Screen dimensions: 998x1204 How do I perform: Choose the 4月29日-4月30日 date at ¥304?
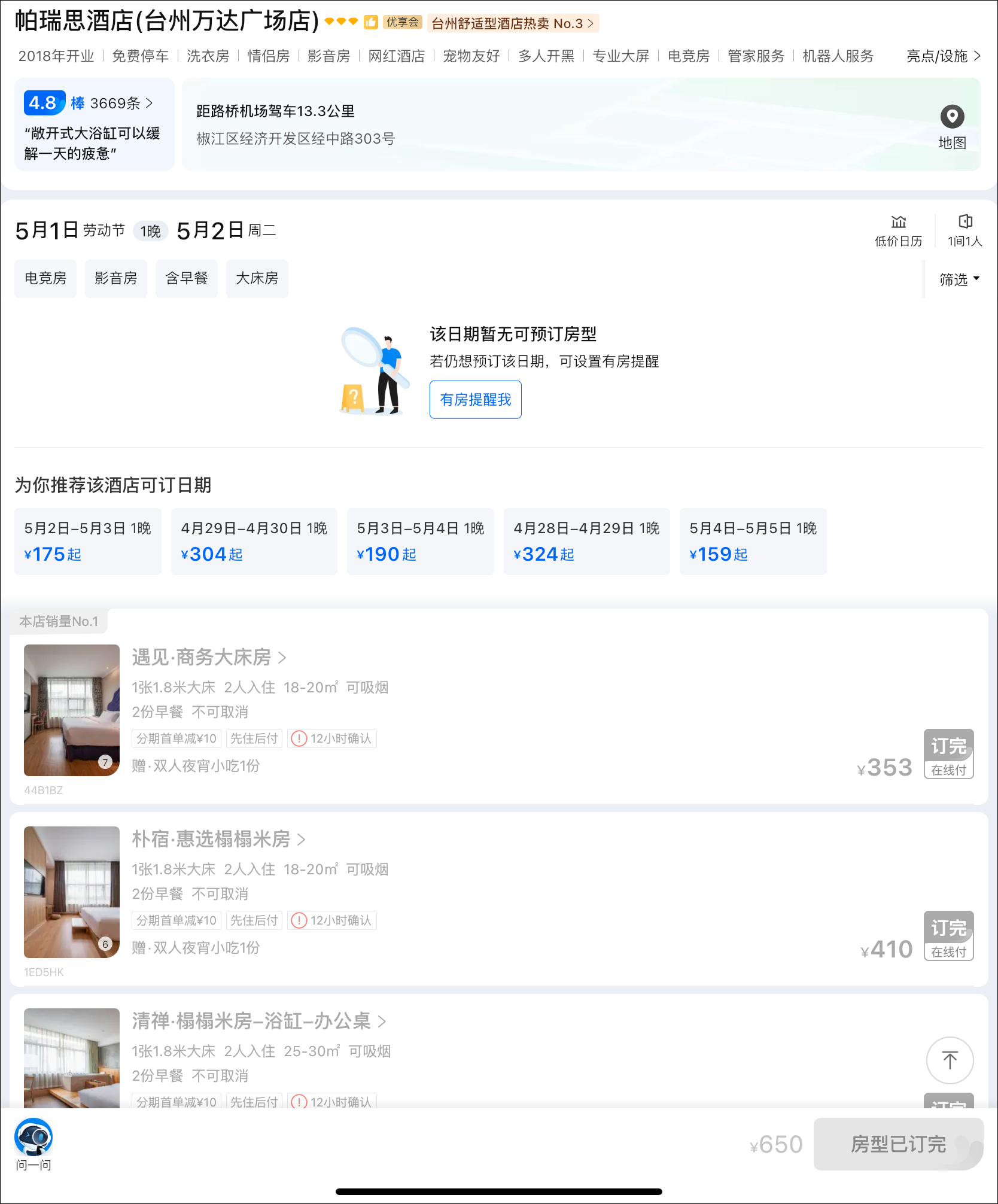[x=254, y=541]
